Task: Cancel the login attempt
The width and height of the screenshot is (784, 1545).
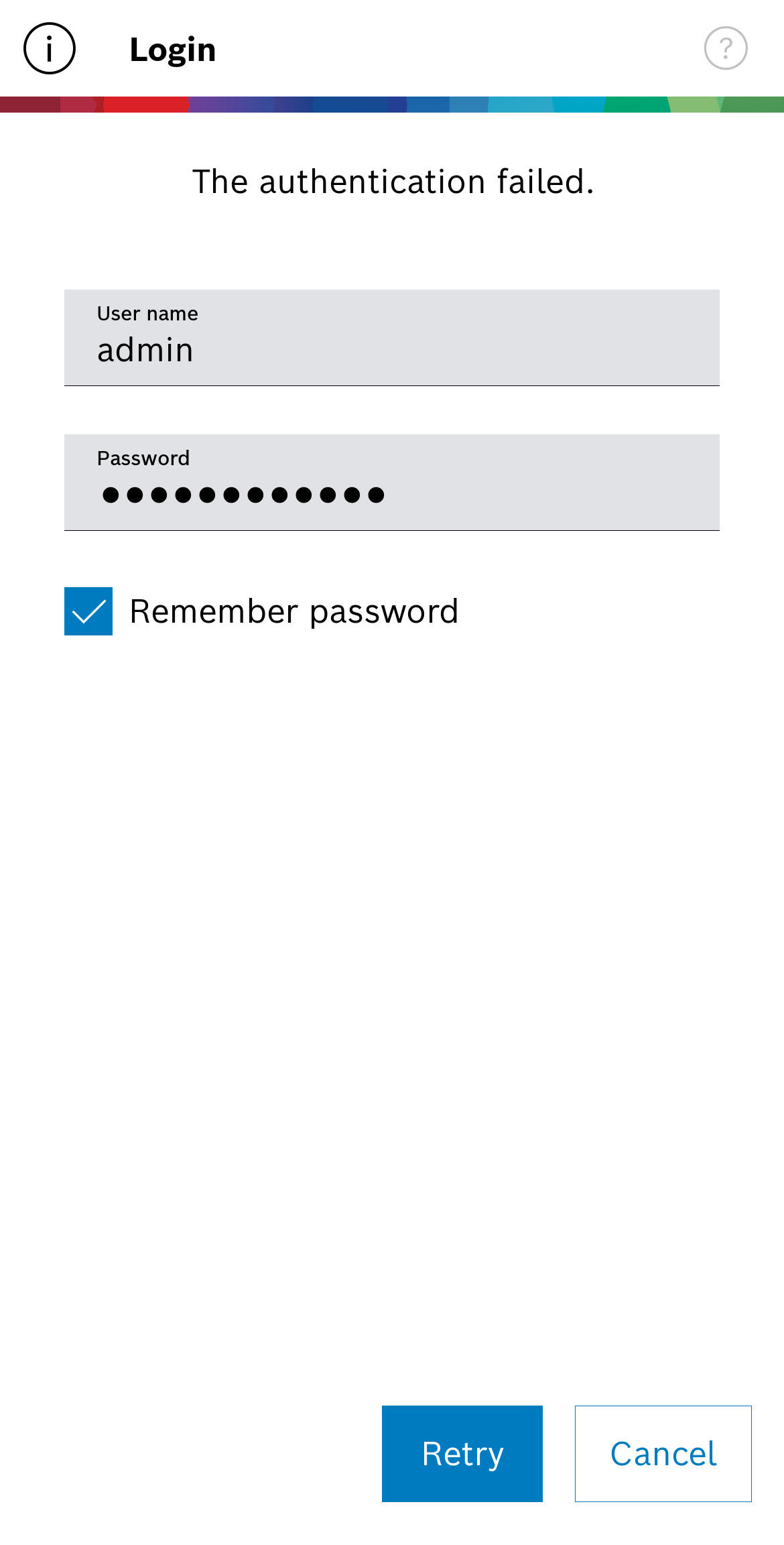Action: pos(663,1453)
